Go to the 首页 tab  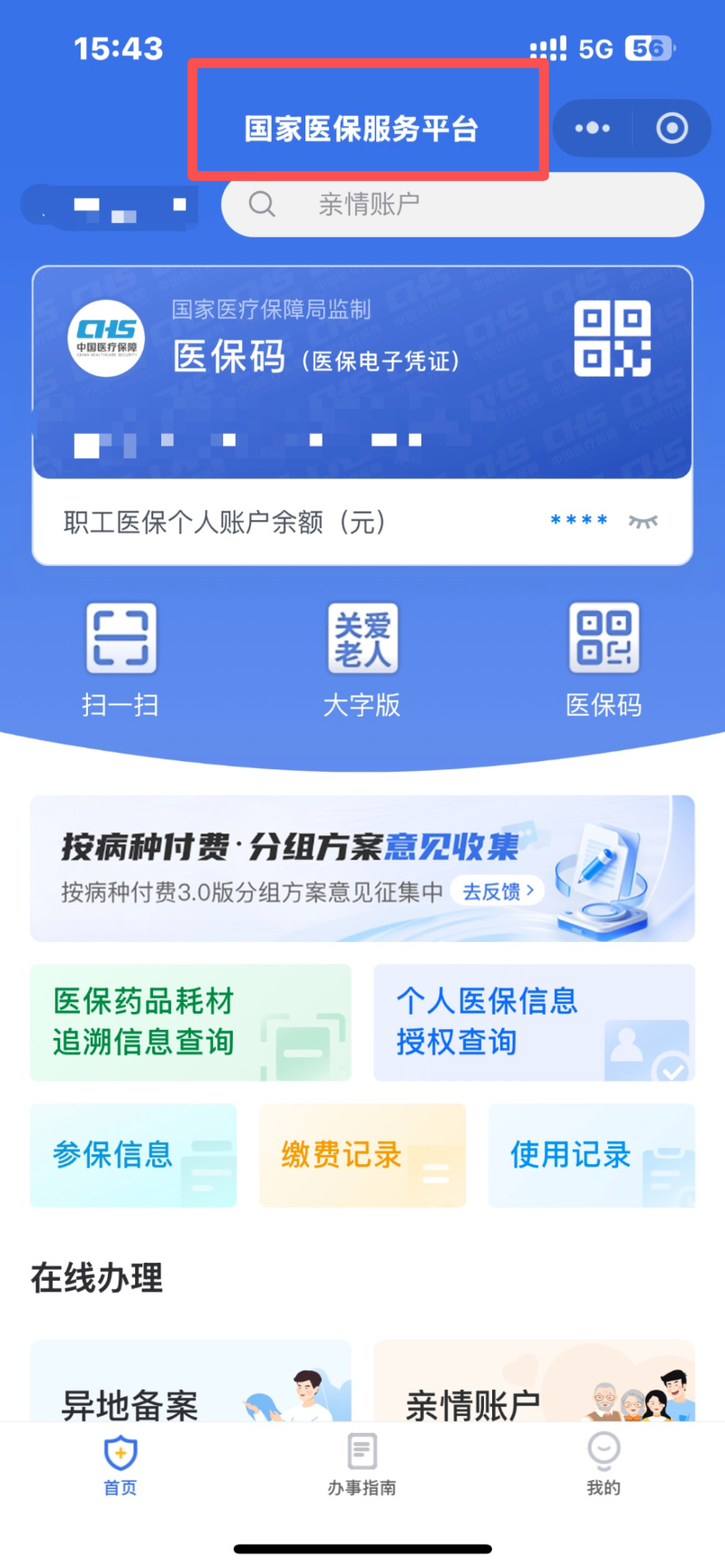tap(121, 1464)
